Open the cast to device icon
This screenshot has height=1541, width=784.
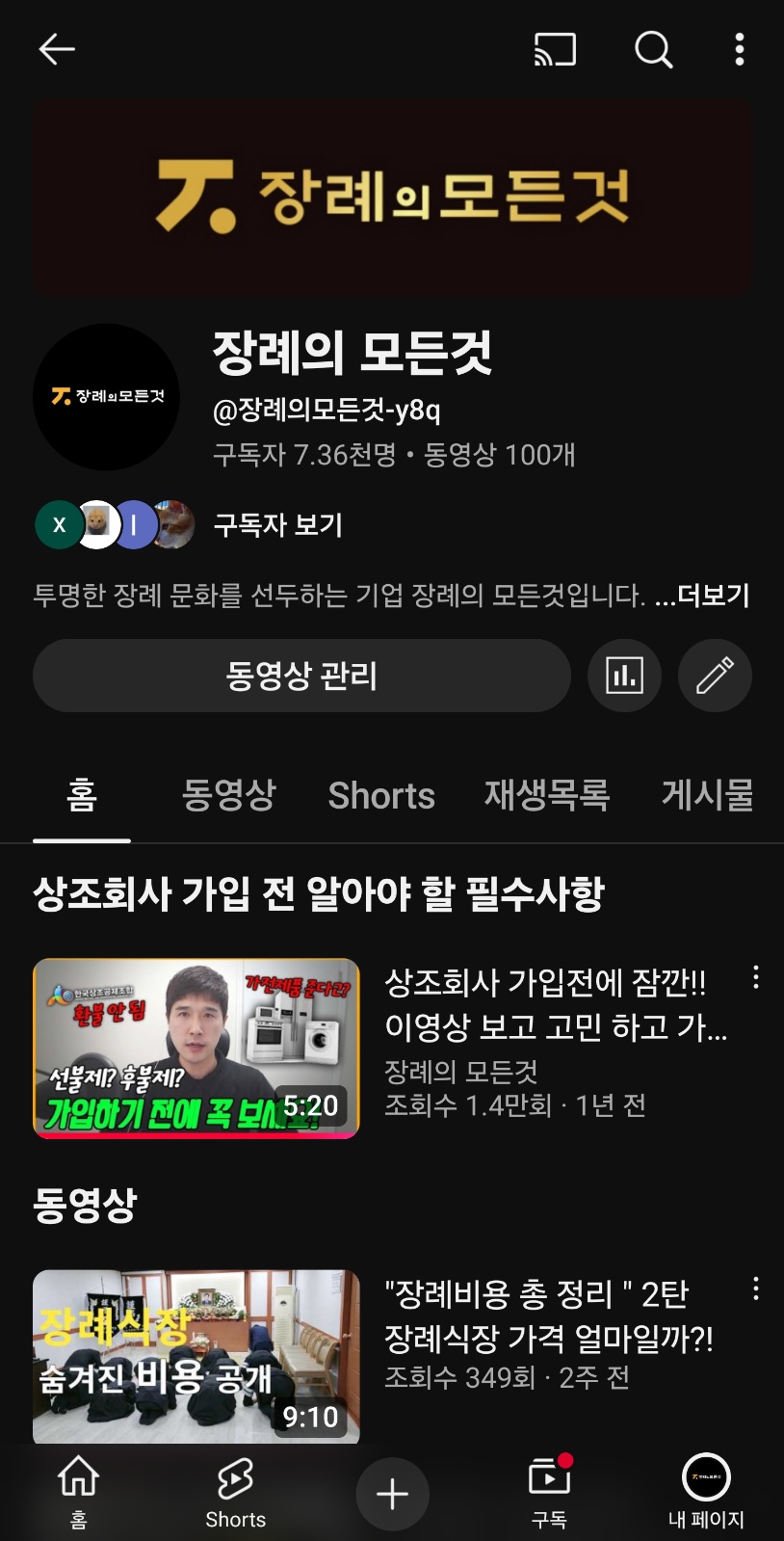[x=556, y=49]
